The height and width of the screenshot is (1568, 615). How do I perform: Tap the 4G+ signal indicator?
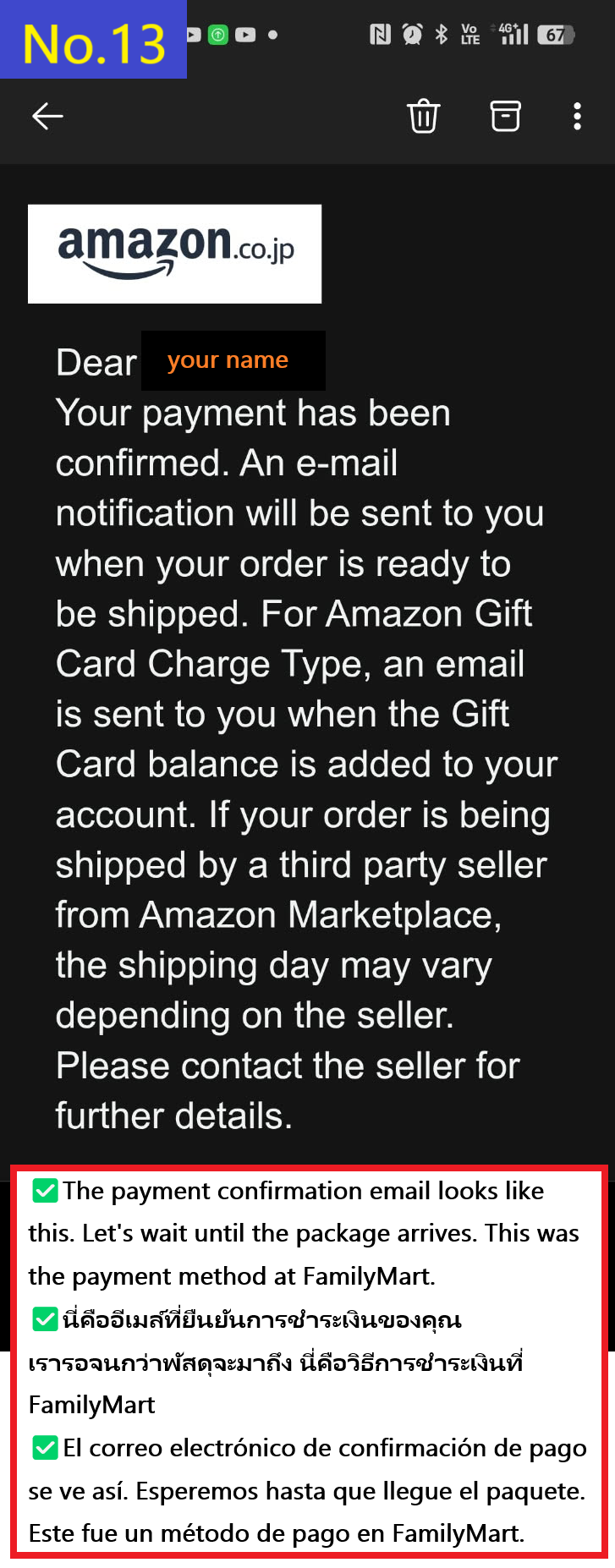pos(510,35)
